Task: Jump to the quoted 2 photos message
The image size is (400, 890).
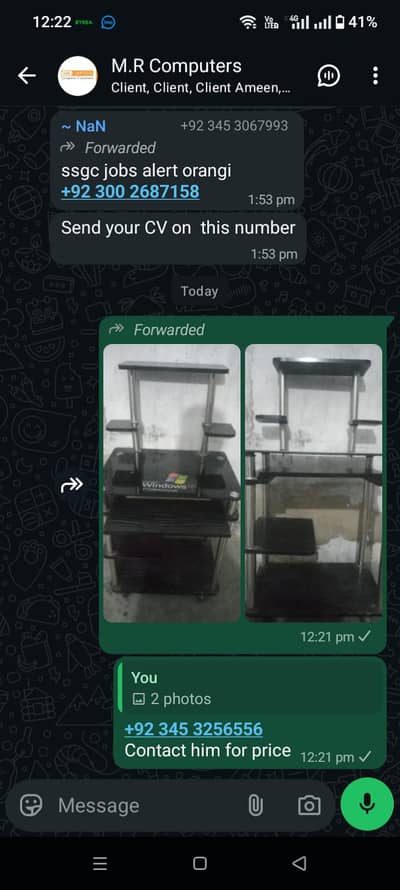Action: tap(249, 687)
